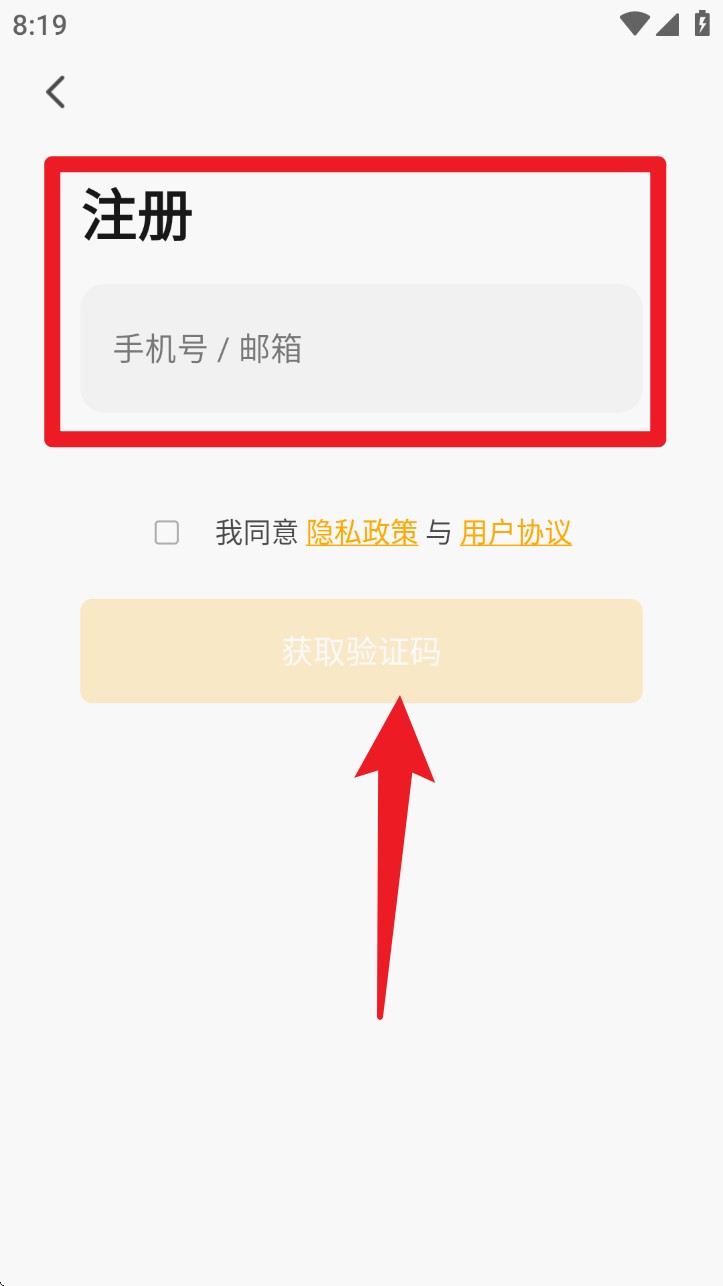This screenshot has width=723, height=1286.
Task: Tap the 获取验证码 button
Action: (x=360, y=651)
